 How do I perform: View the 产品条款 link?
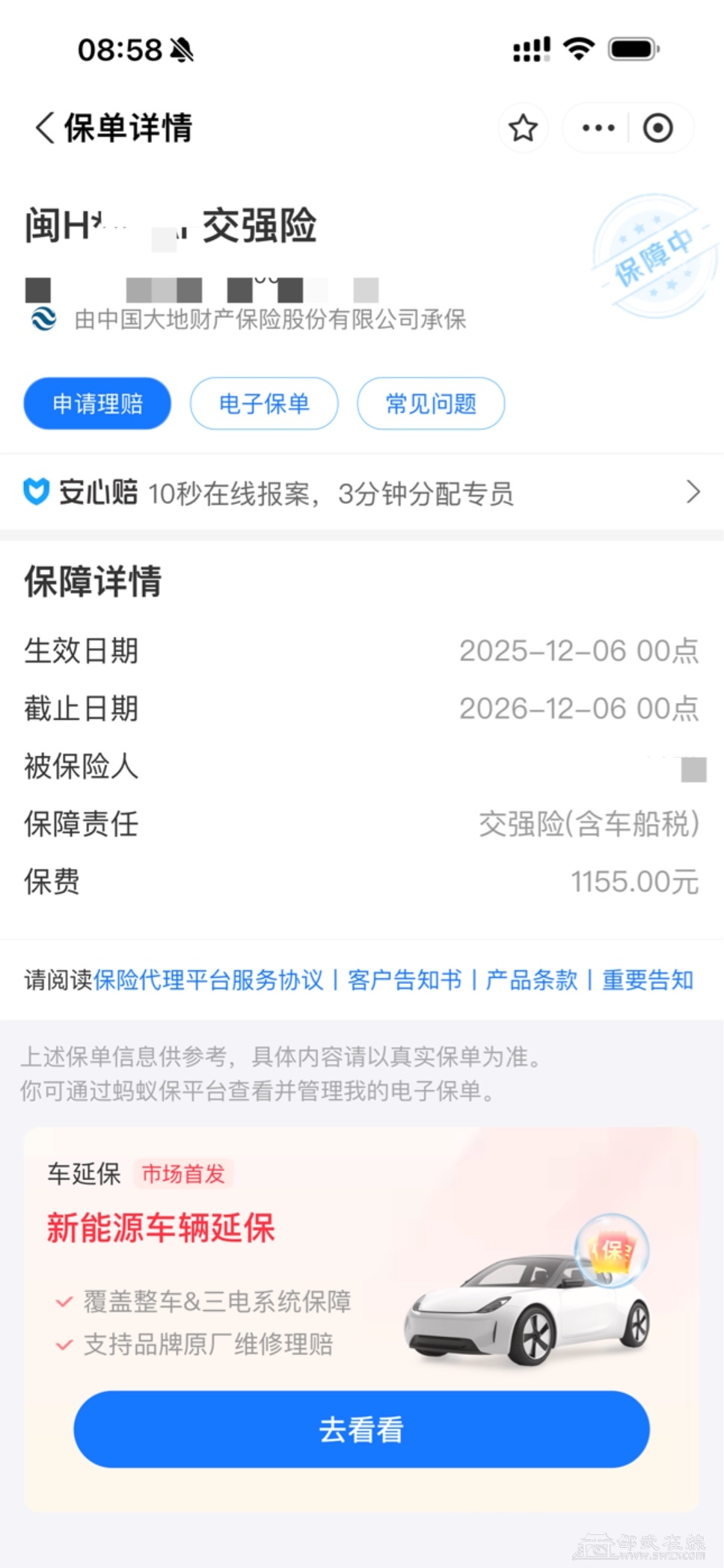tap(532, 980)
